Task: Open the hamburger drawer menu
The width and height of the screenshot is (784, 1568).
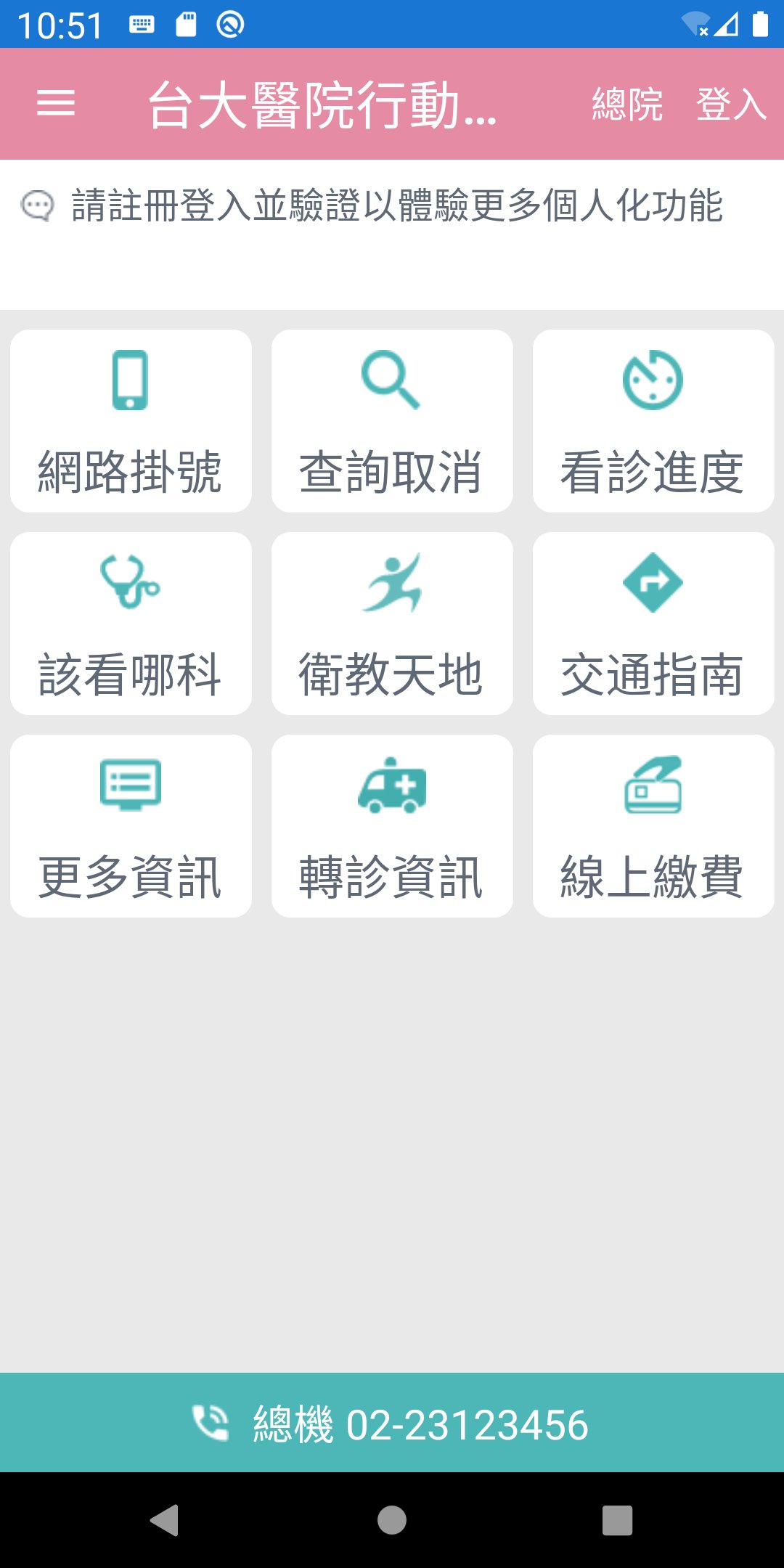Action: point(56,103)
